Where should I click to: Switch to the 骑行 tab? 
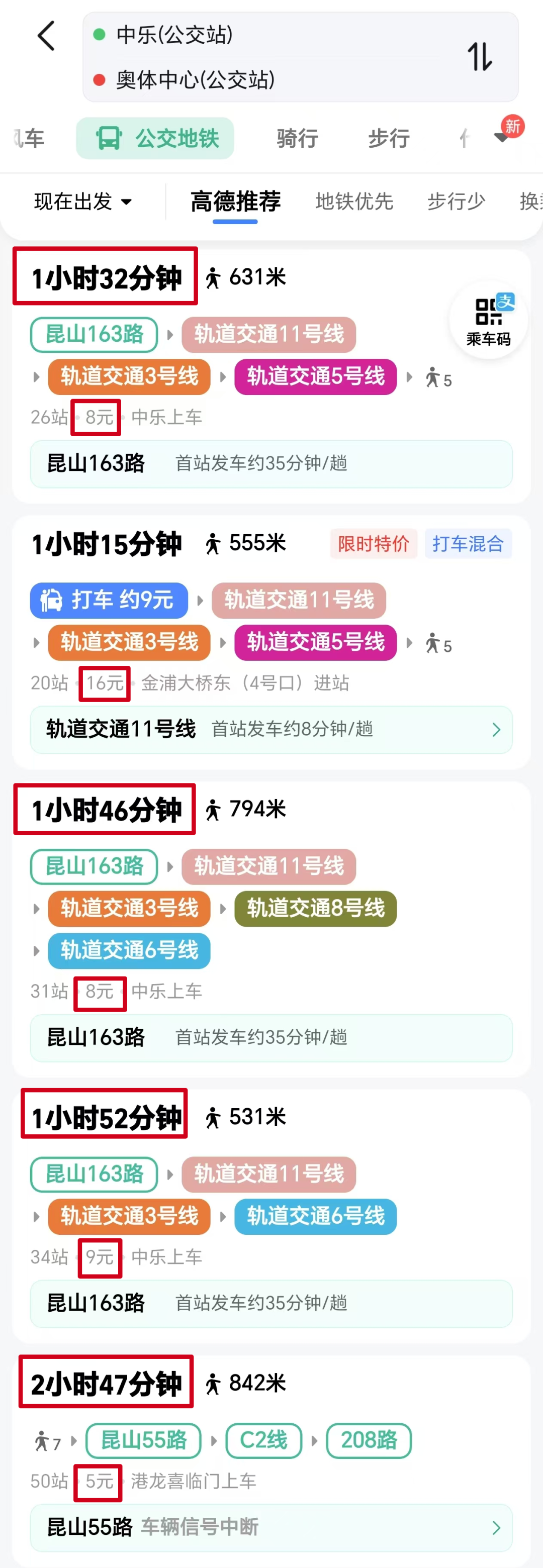297,139
